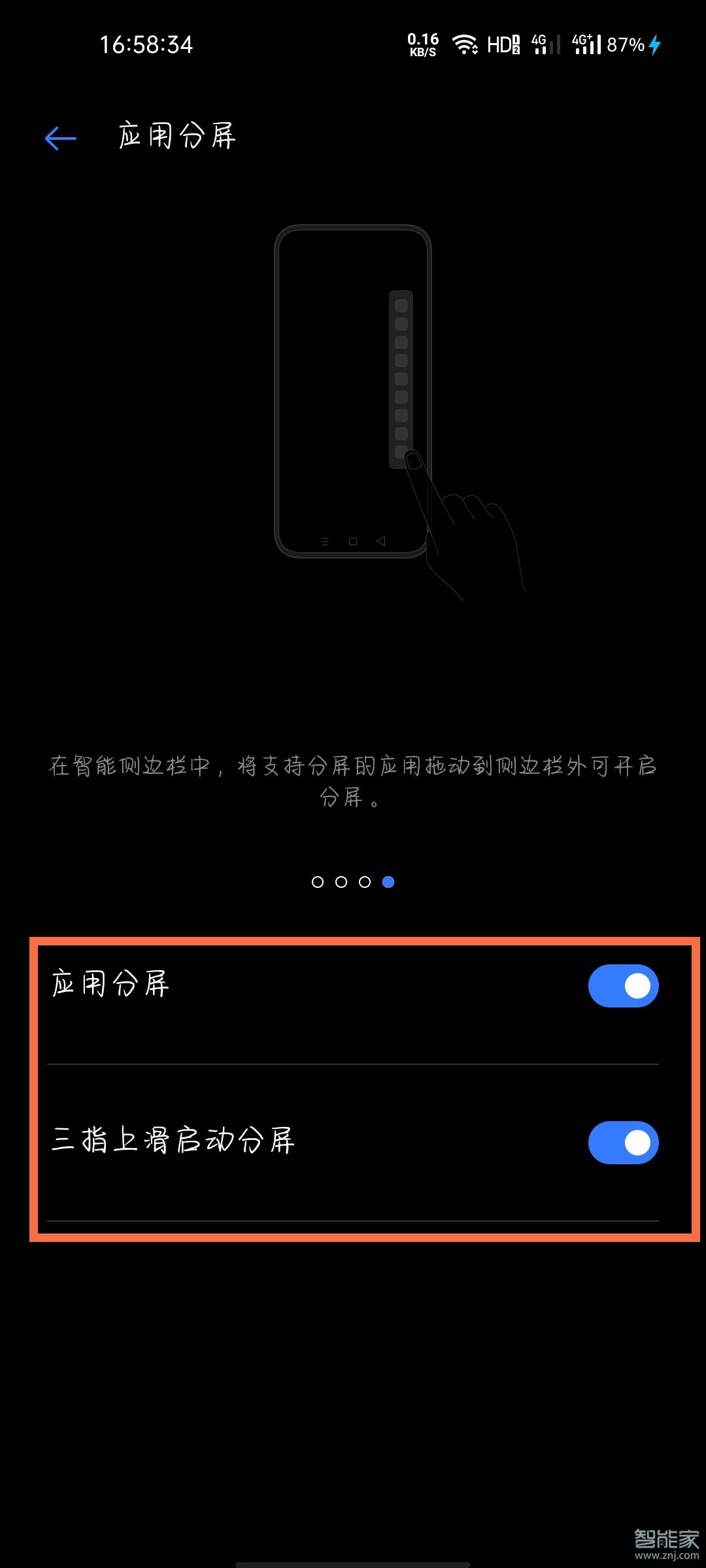Tap the battery percentage 87% indicator
706x1568 pixels.
coord(626,44)
